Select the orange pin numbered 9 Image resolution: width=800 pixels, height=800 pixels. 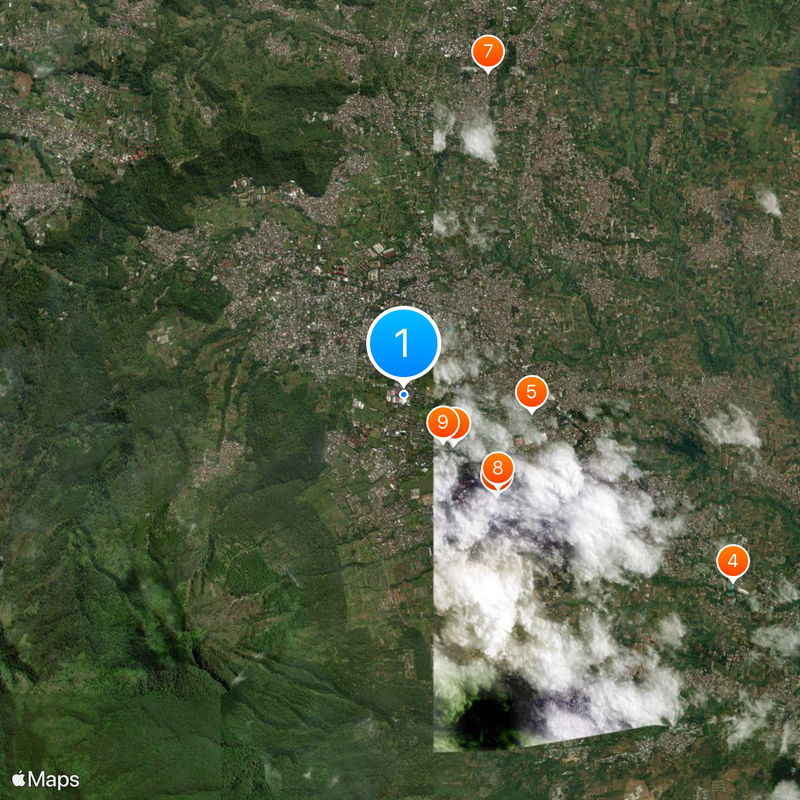pos(441,423)
